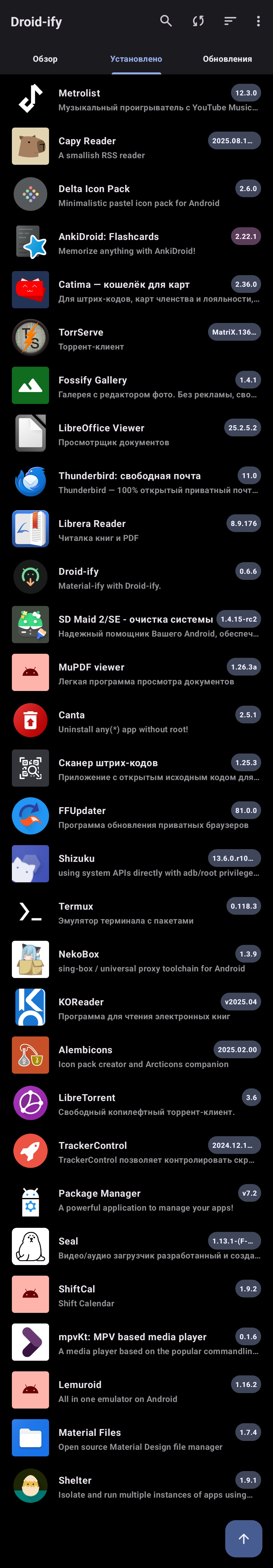Image resolution: width=273 pixels, height=1568 pixels.
Task: Open the Termux entry
Action: pos(136,912)
